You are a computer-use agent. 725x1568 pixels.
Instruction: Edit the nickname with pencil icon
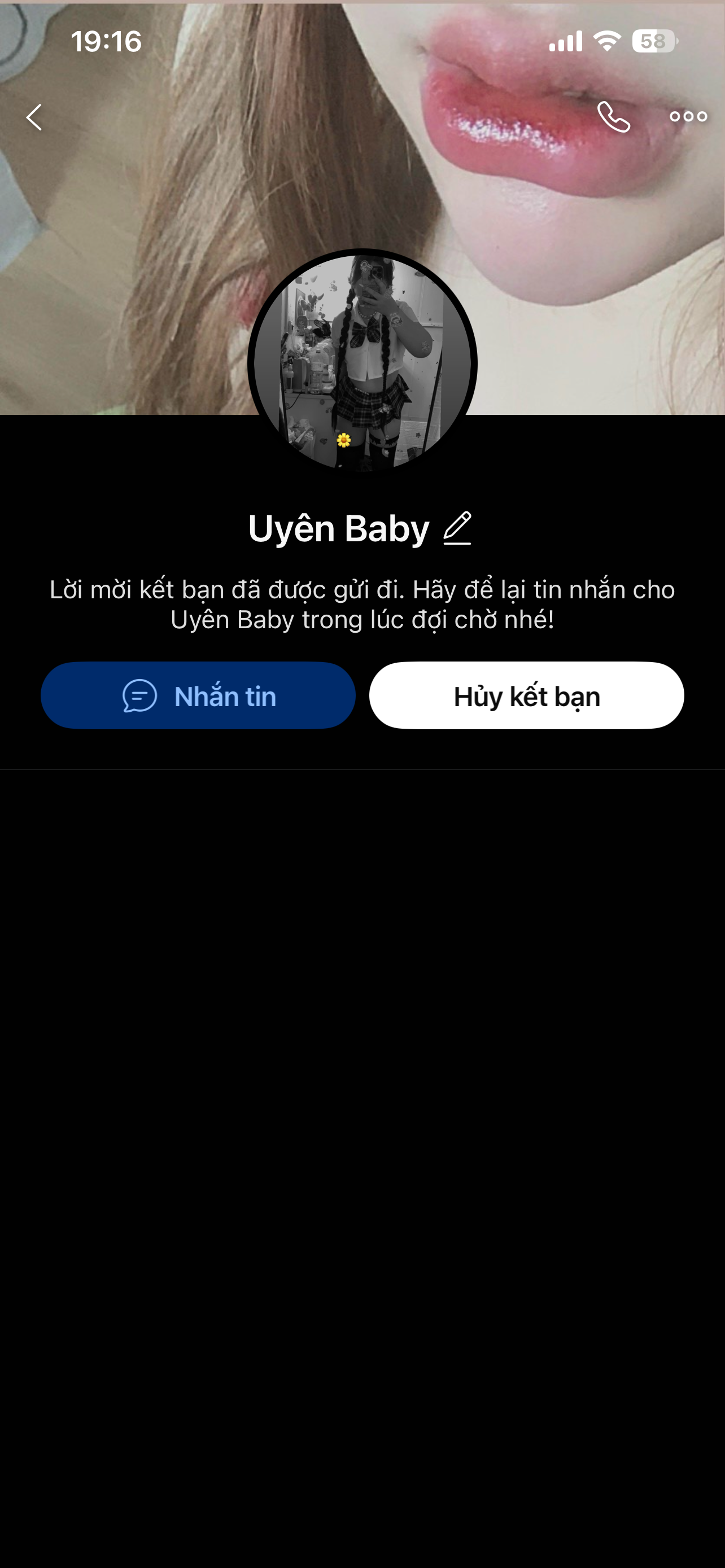[x=457, y=528]
